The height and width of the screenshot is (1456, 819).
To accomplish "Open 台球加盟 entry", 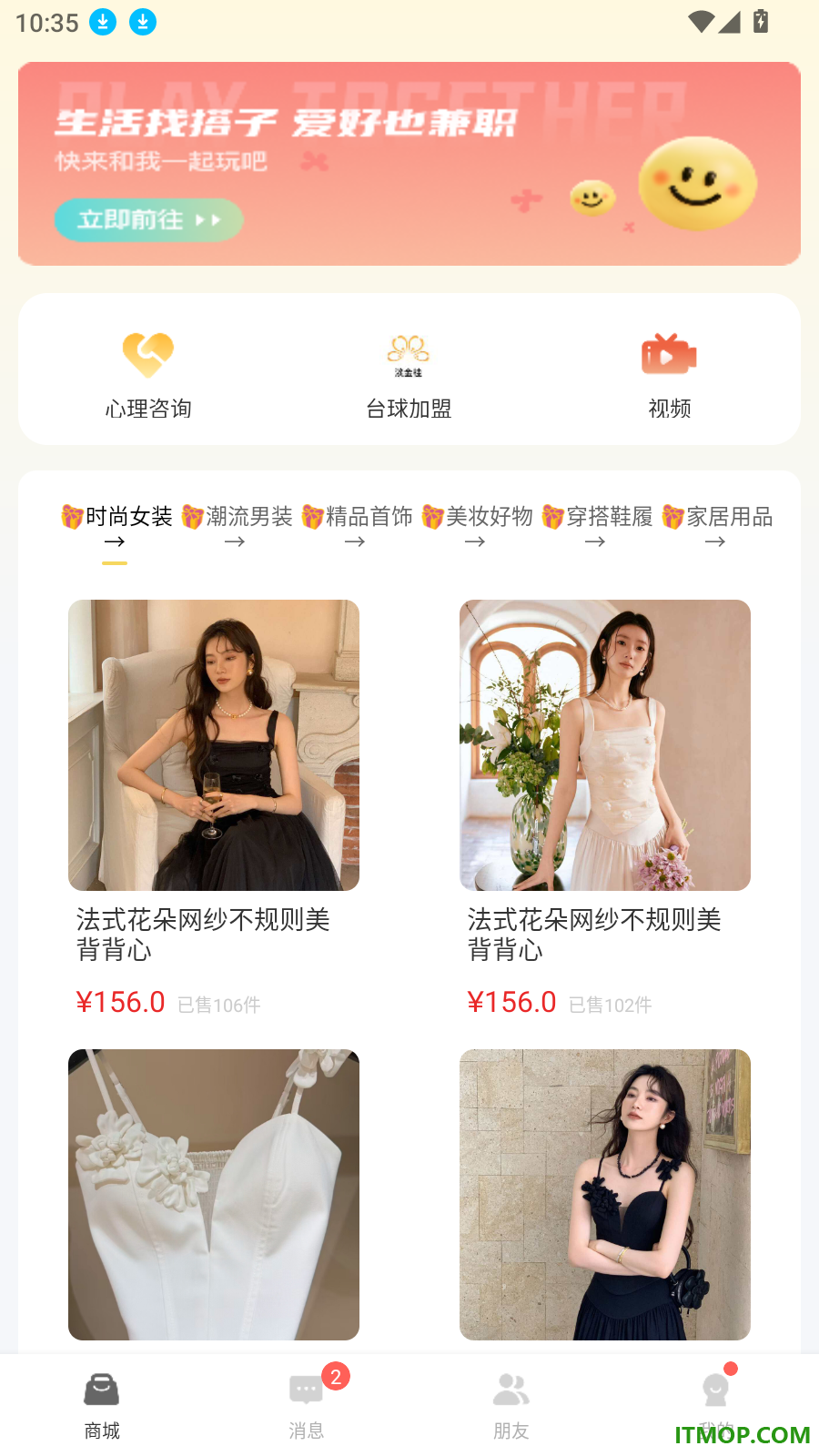I will coord(409,374).
